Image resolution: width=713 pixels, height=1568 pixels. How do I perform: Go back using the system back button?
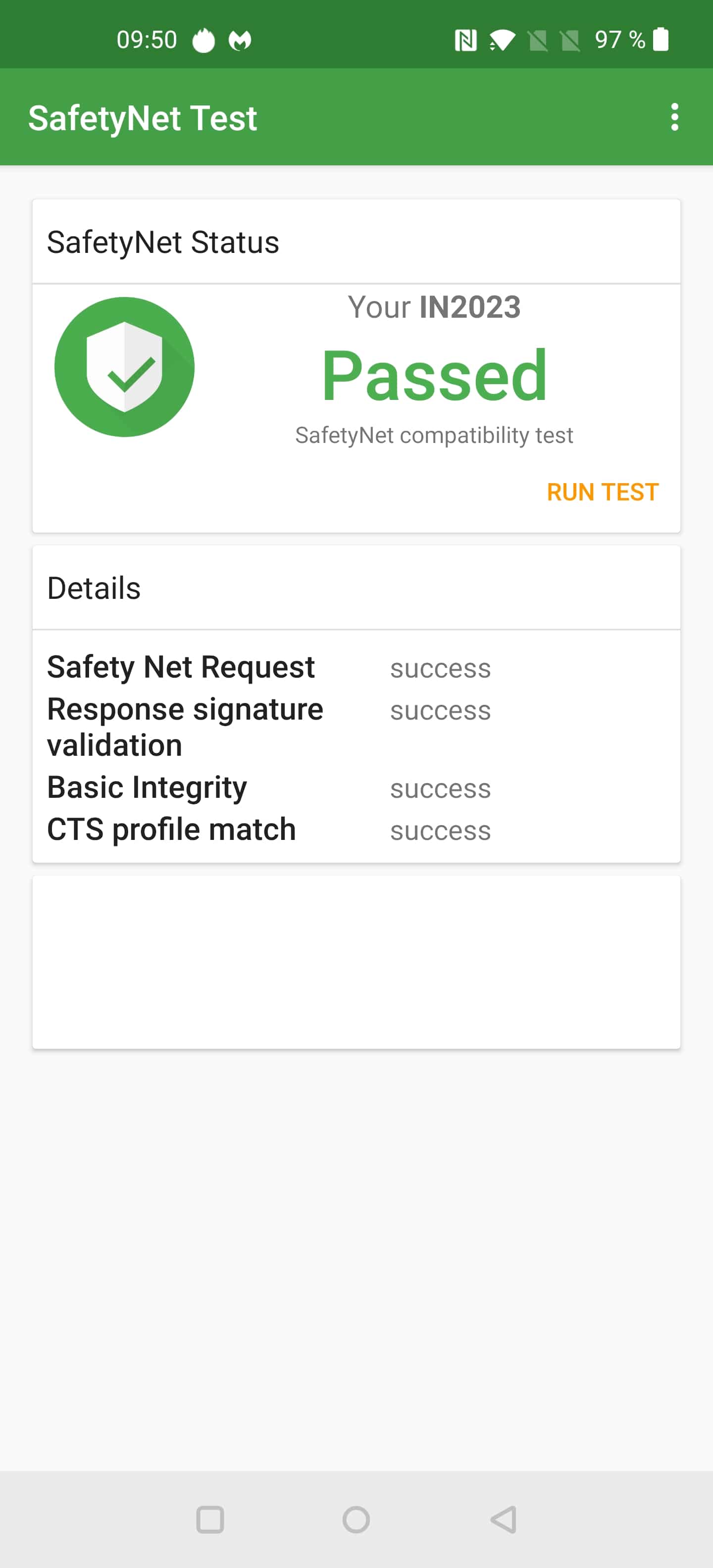(x=504, y=1519)
